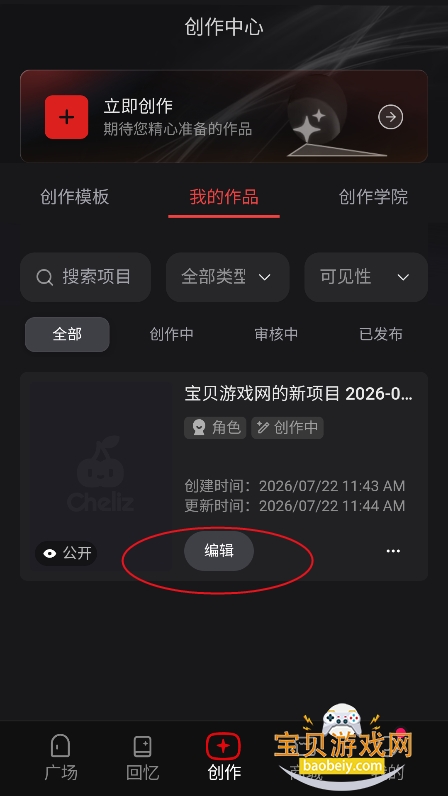Filter by 已发布 status
The width and height of the screenshot is (448, 796).
point(381,334)
